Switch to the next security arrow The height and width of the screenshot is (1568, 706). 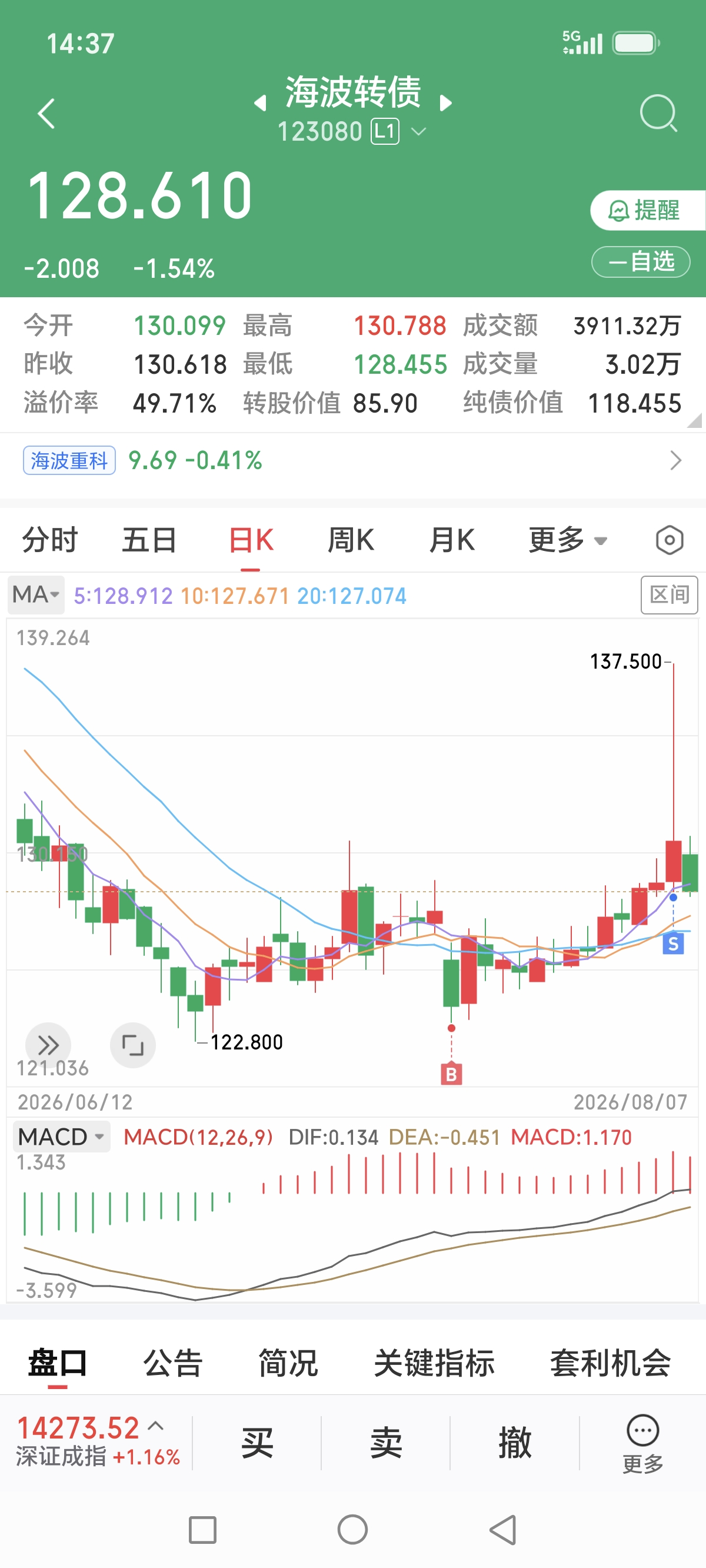coord(446,103)
